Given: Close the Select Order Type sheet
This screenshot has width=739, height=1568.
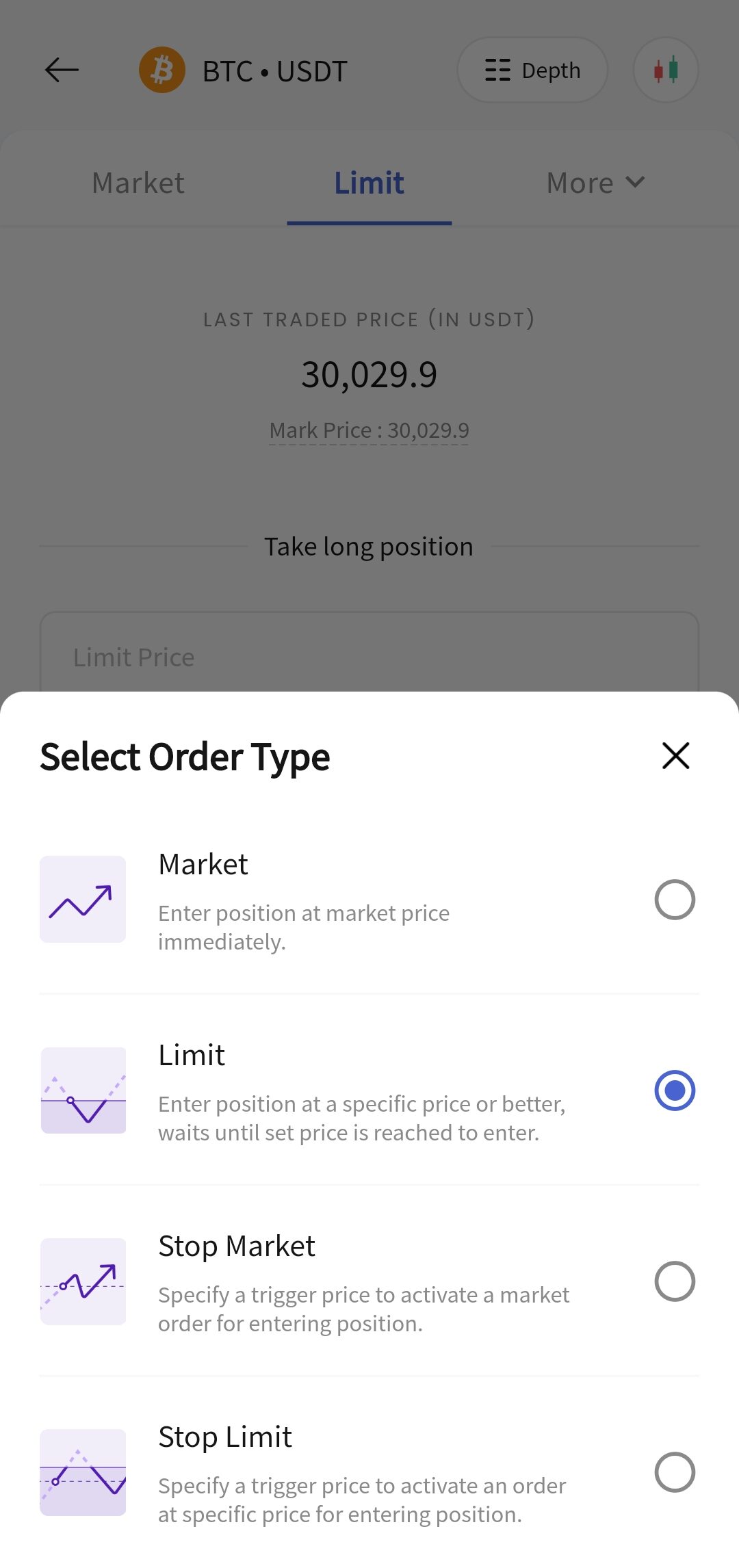Looking at the screenshot, I should coord(675,756).
